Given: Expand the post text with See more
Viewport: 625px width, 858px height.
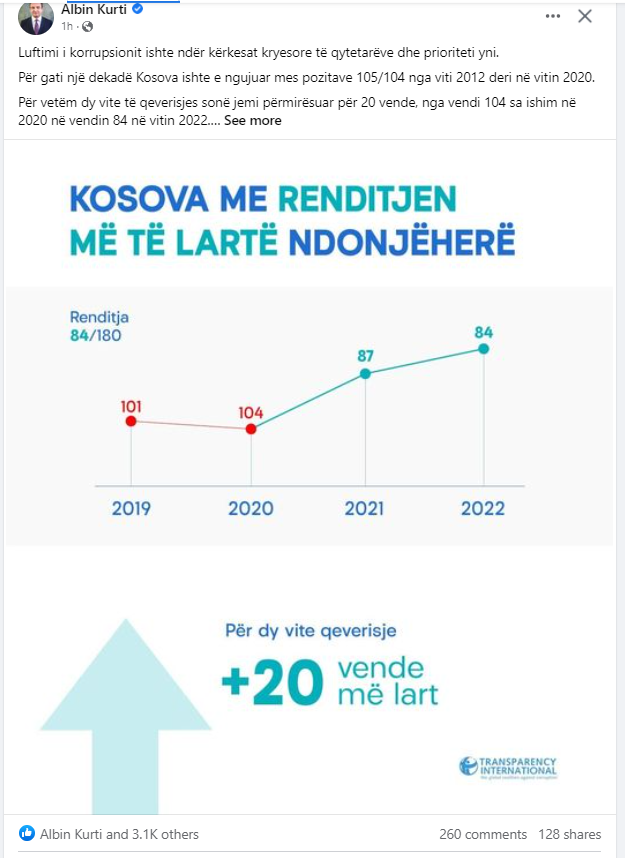Looking at the screenshot, I should (x=252, y=120).
